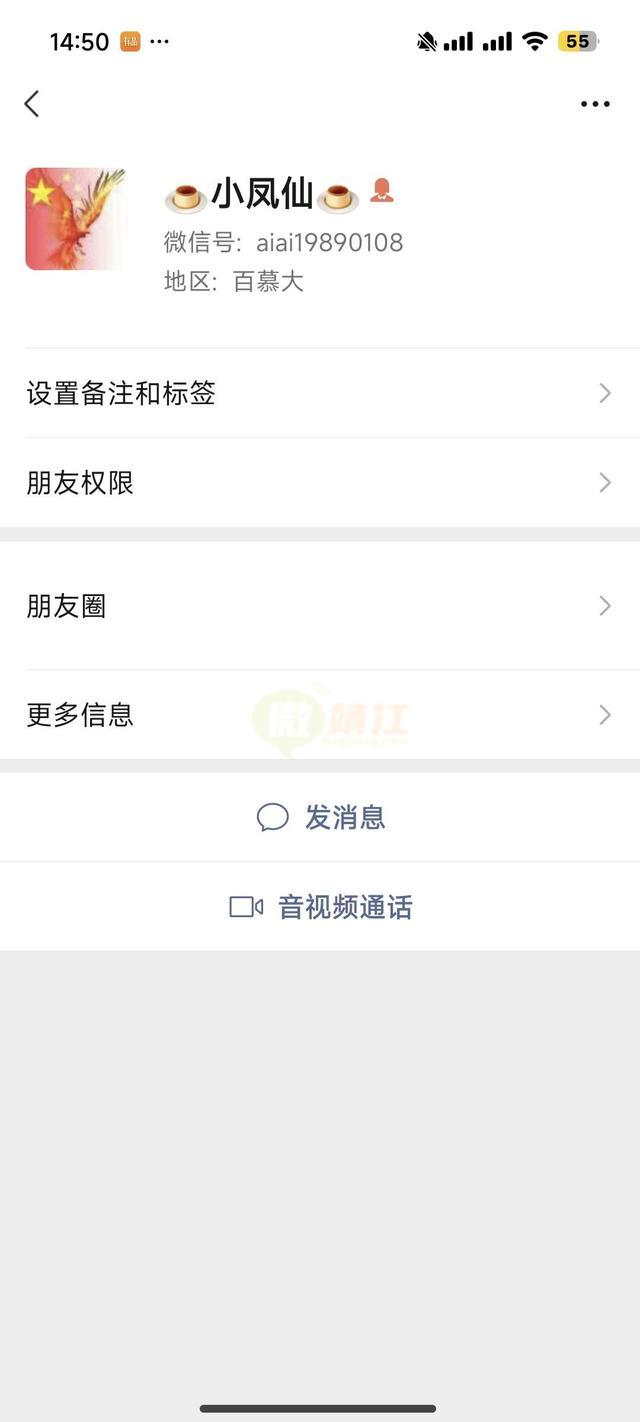Open 朋友权限 options
The image size is (640, 1422).
[320, 483]
